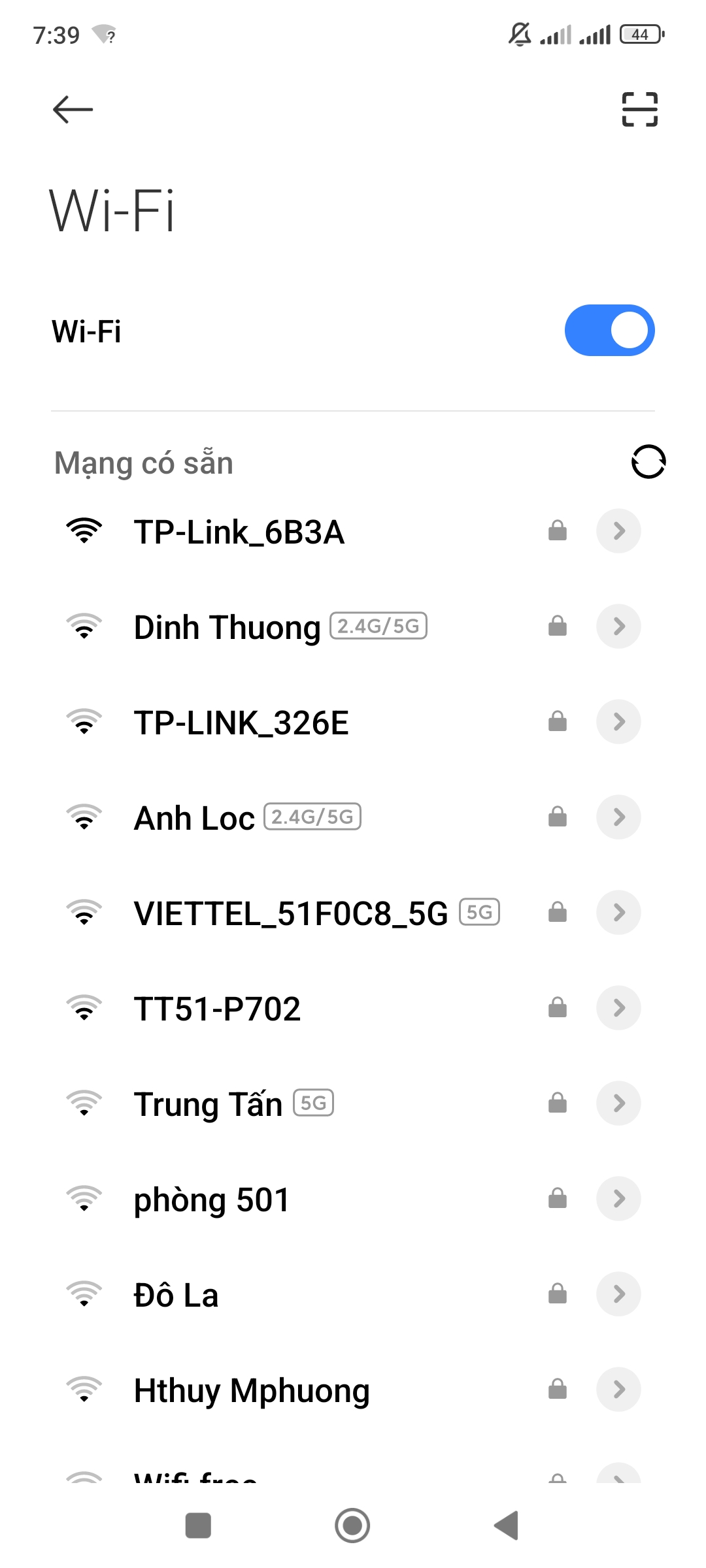
Task: Select the Dinh Thuong network
Action: [227, 627]
